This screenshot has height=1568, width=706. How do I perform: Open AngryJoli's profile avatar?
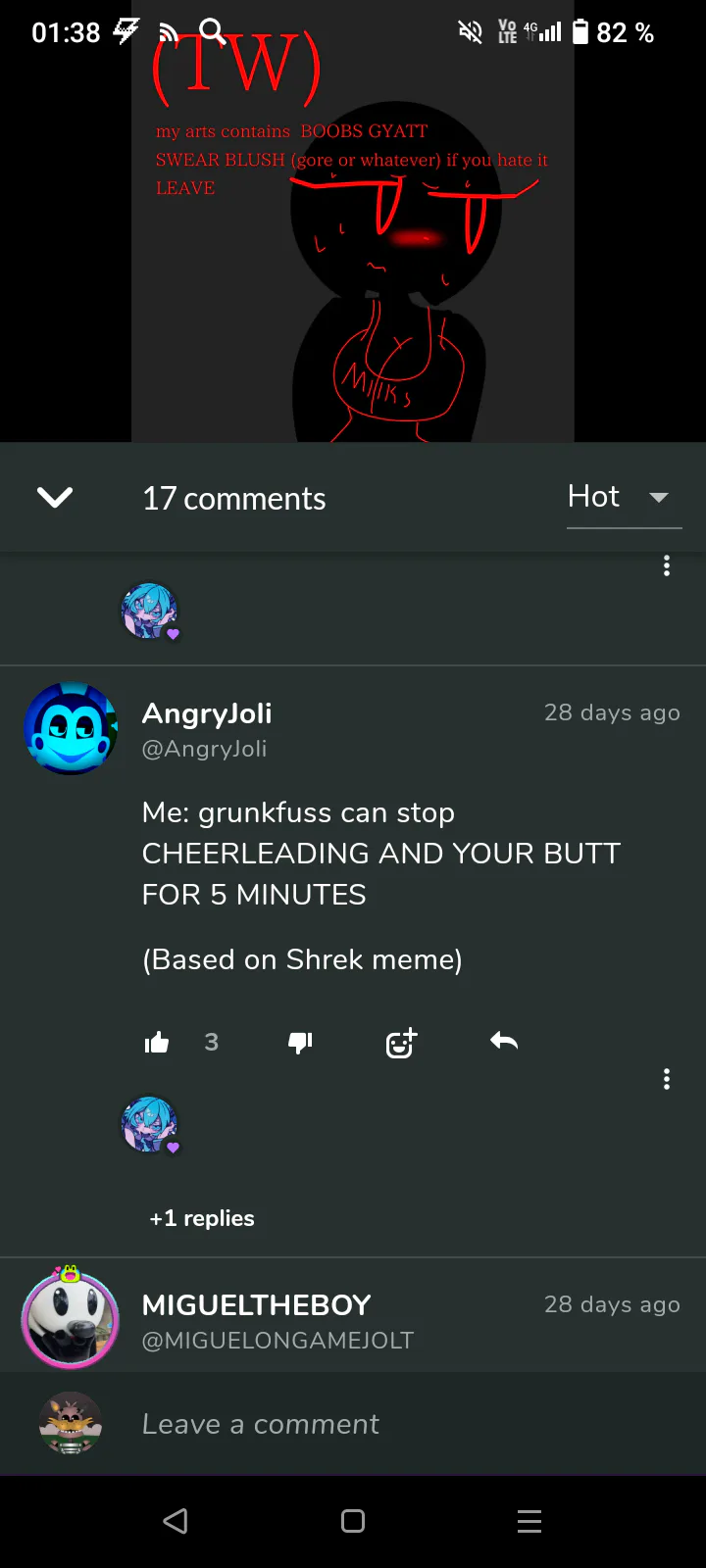(x=71, y=728)
